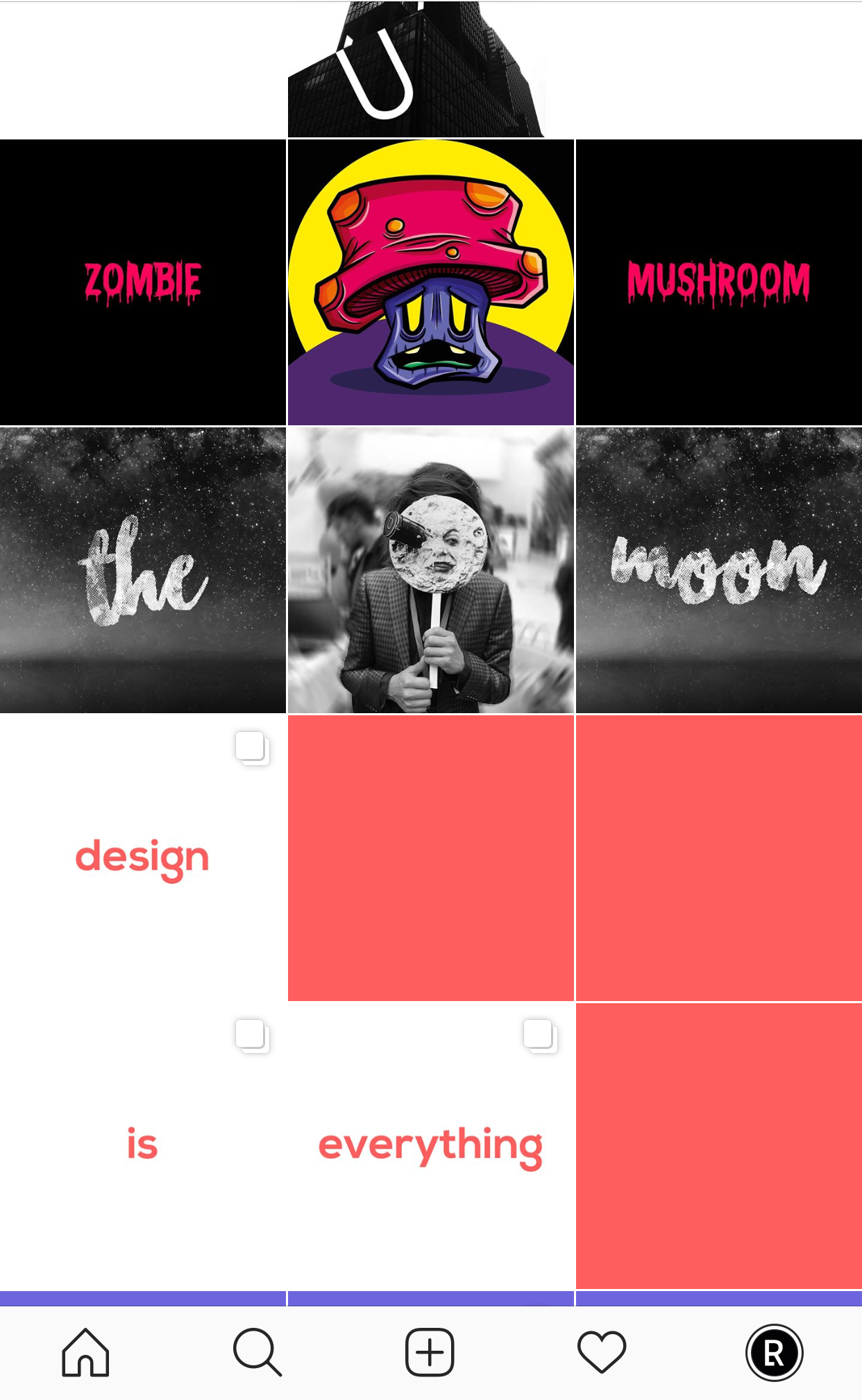Open the plain coral post beside 'everything'
This screenshot has height=1400, width=862.
point(719,1146)
